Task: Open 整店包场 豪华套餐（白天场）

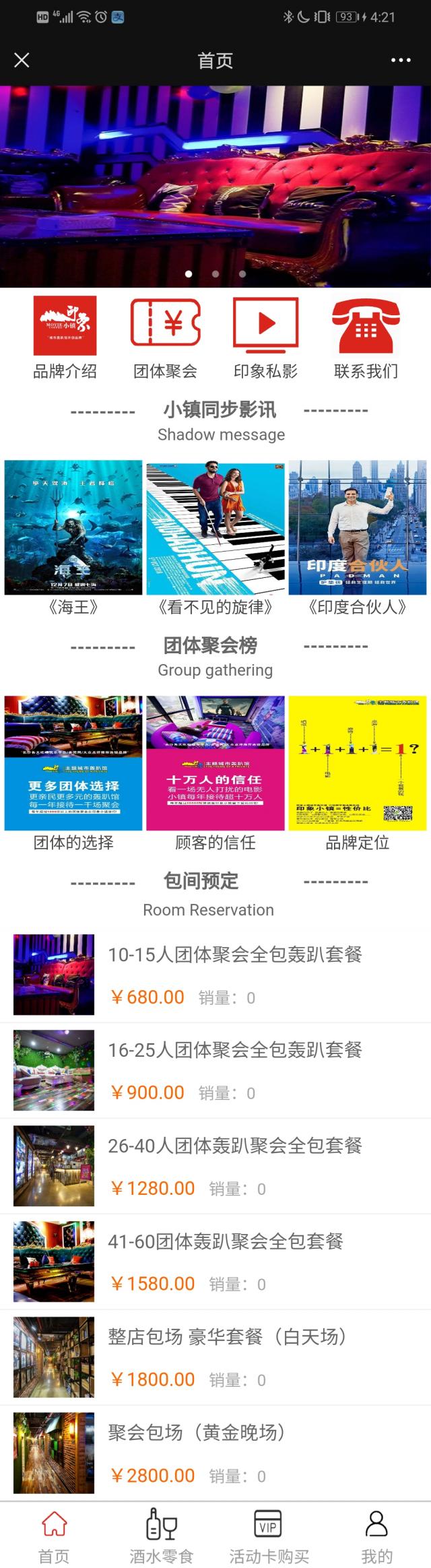Action: click(x=228, y=1337)
